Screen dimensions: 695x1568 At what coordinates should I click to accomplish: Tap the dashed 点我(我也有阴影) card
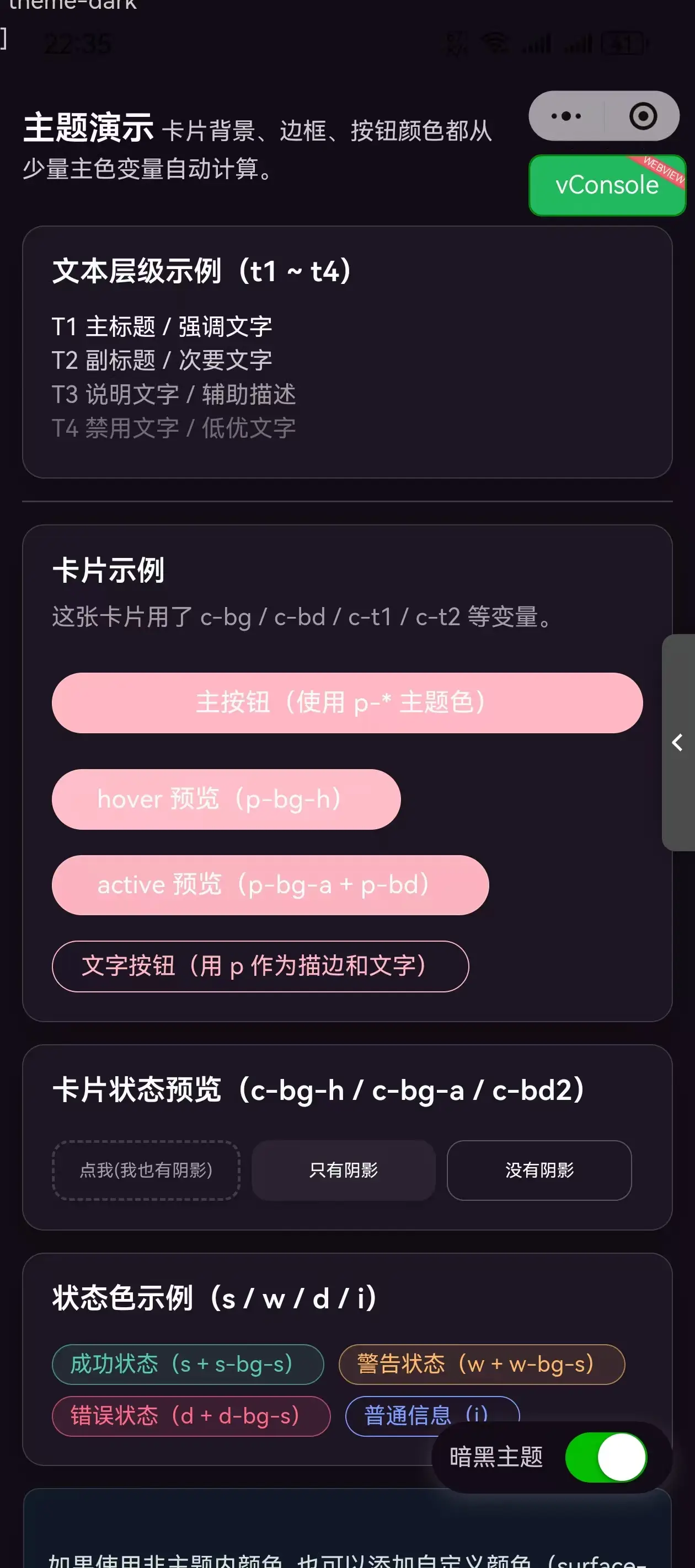coord(146,1170)
